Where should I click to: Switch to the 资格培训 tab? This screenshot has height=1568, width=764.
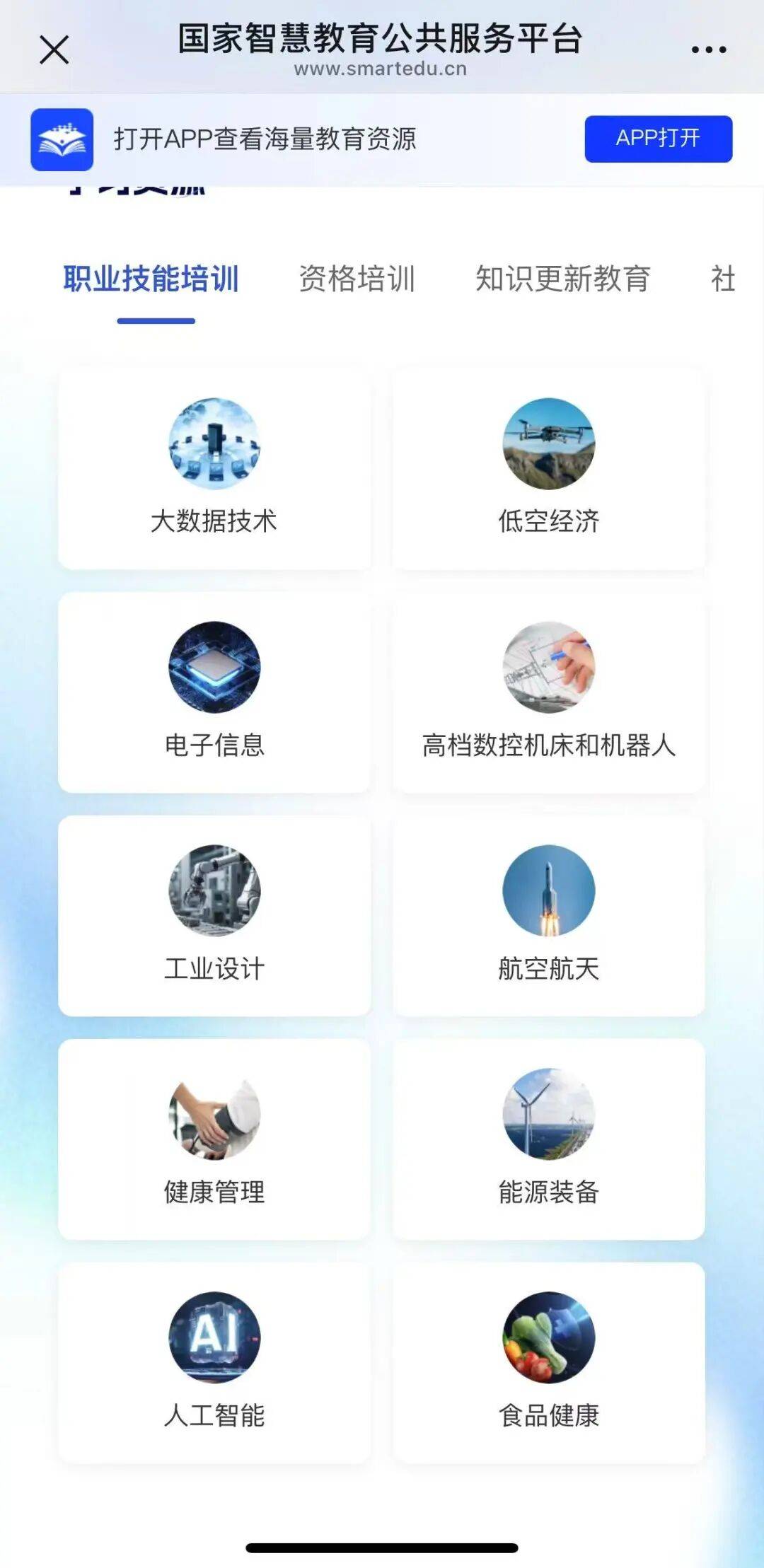point(357,279)
